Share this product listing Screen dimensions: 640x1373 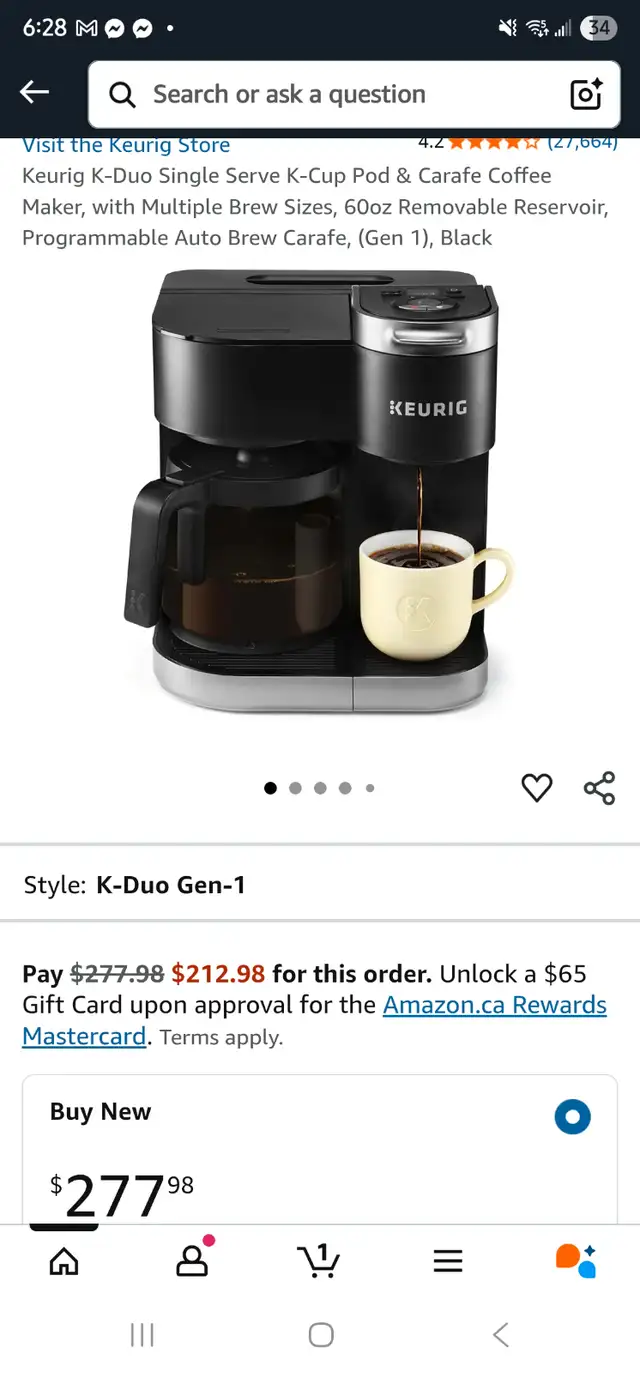point(599,788)
